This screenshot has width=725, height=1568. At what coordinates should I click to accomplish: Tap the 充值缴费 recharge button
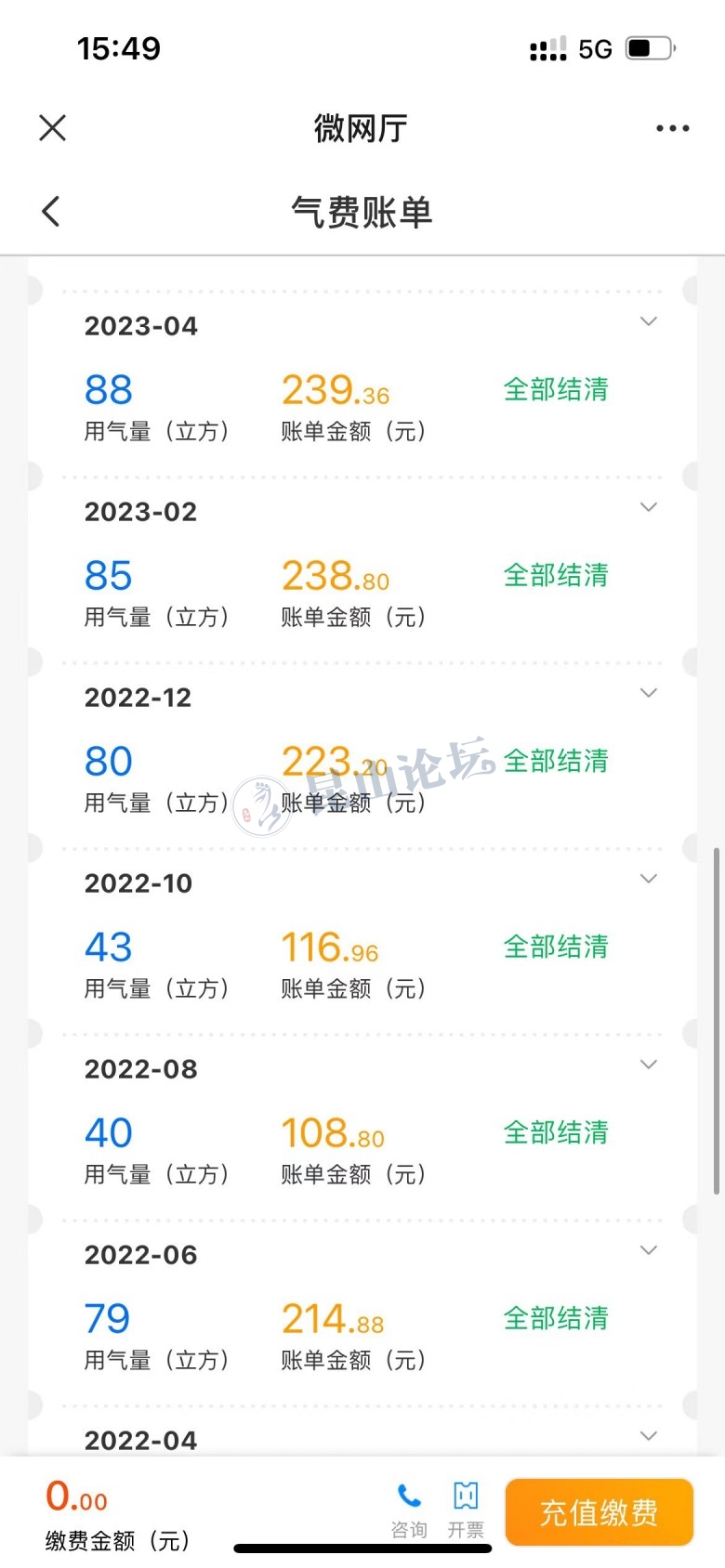click(x=600, y=1512)
